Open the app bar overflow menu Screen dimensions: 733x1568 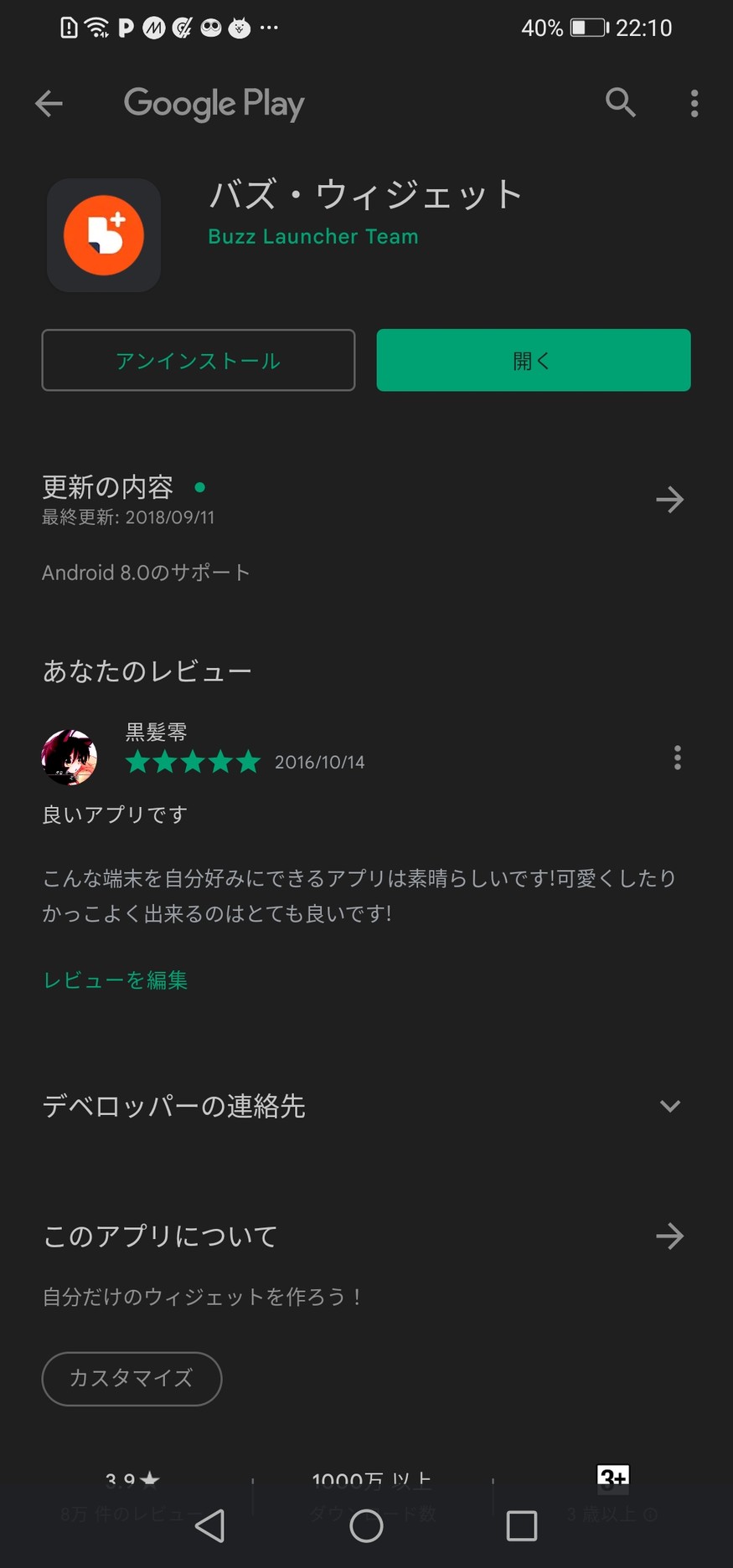click(x=694, y=103)
